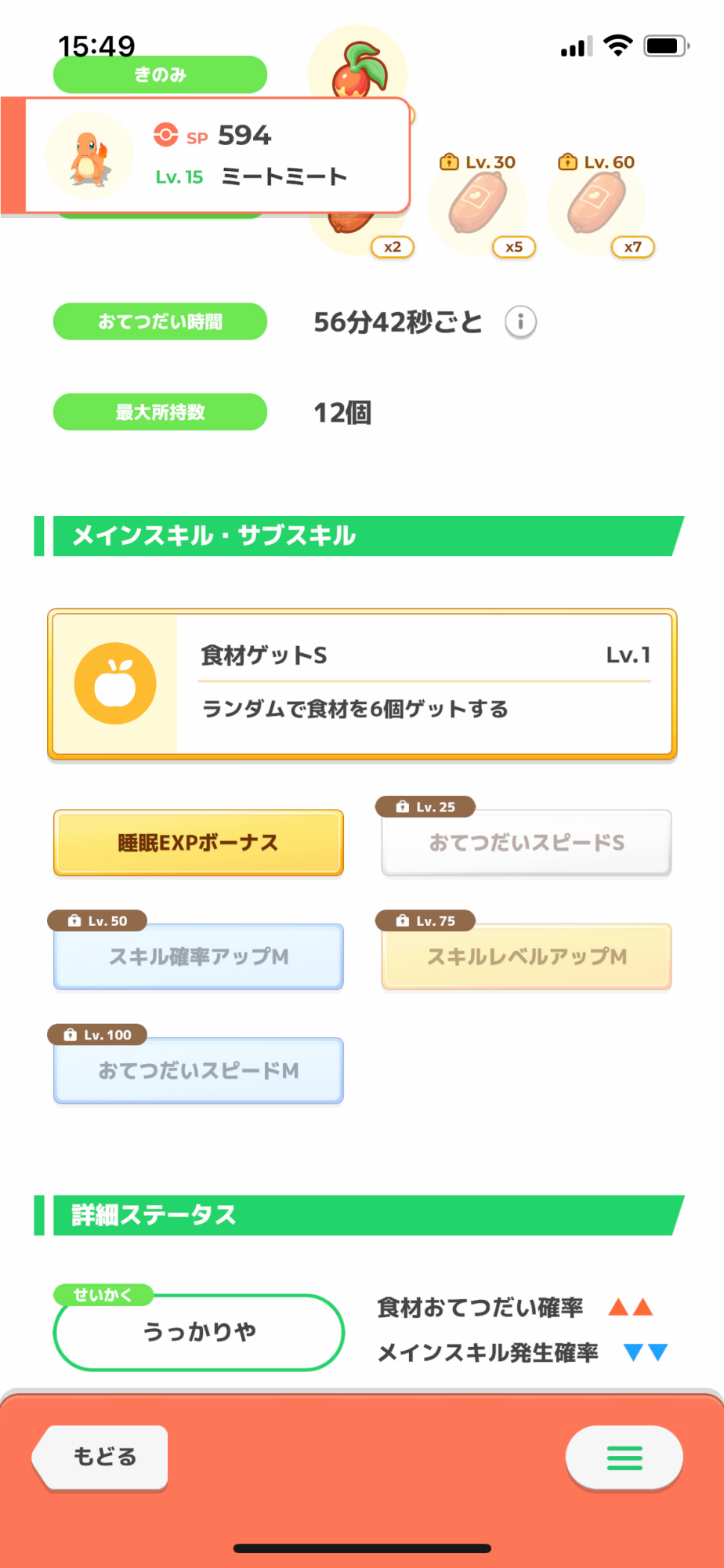Tap the locked スキル確率アップM sub skill
The image size is (724, 1568).
(x=198, y=956)
